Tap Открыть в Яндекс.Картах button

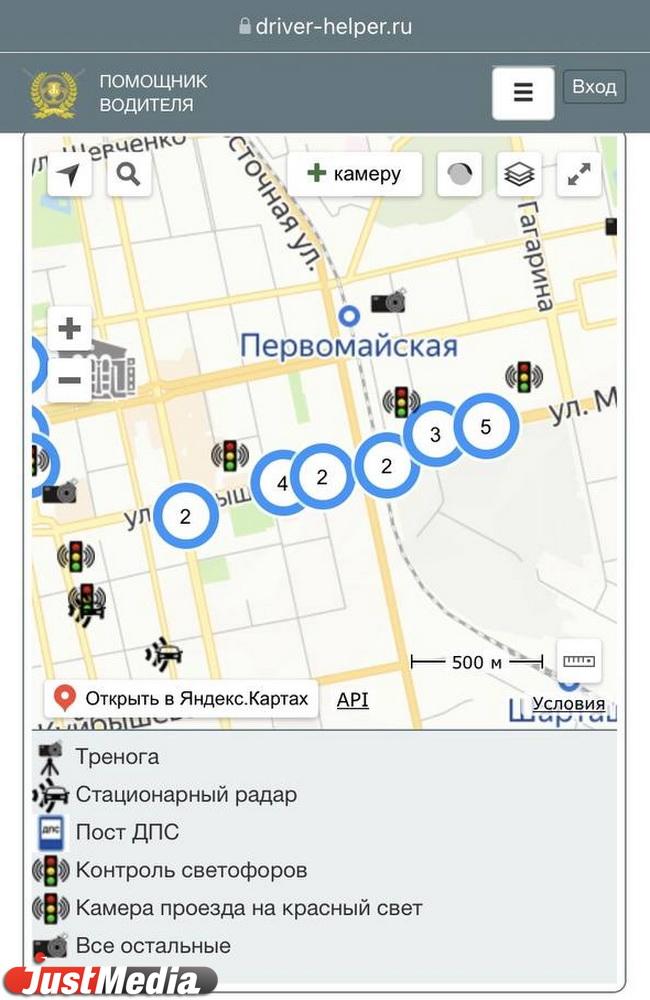pos(182,698)
